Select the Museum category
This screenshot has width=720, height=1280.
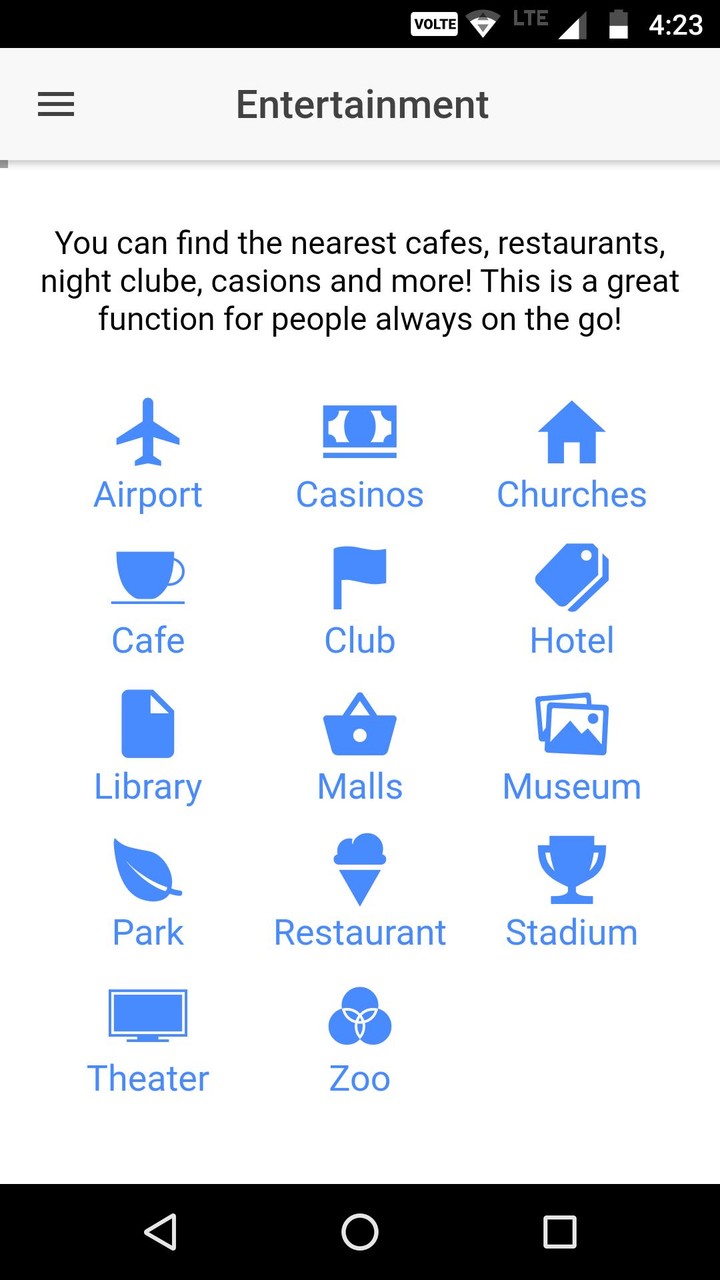coord(572,747)
